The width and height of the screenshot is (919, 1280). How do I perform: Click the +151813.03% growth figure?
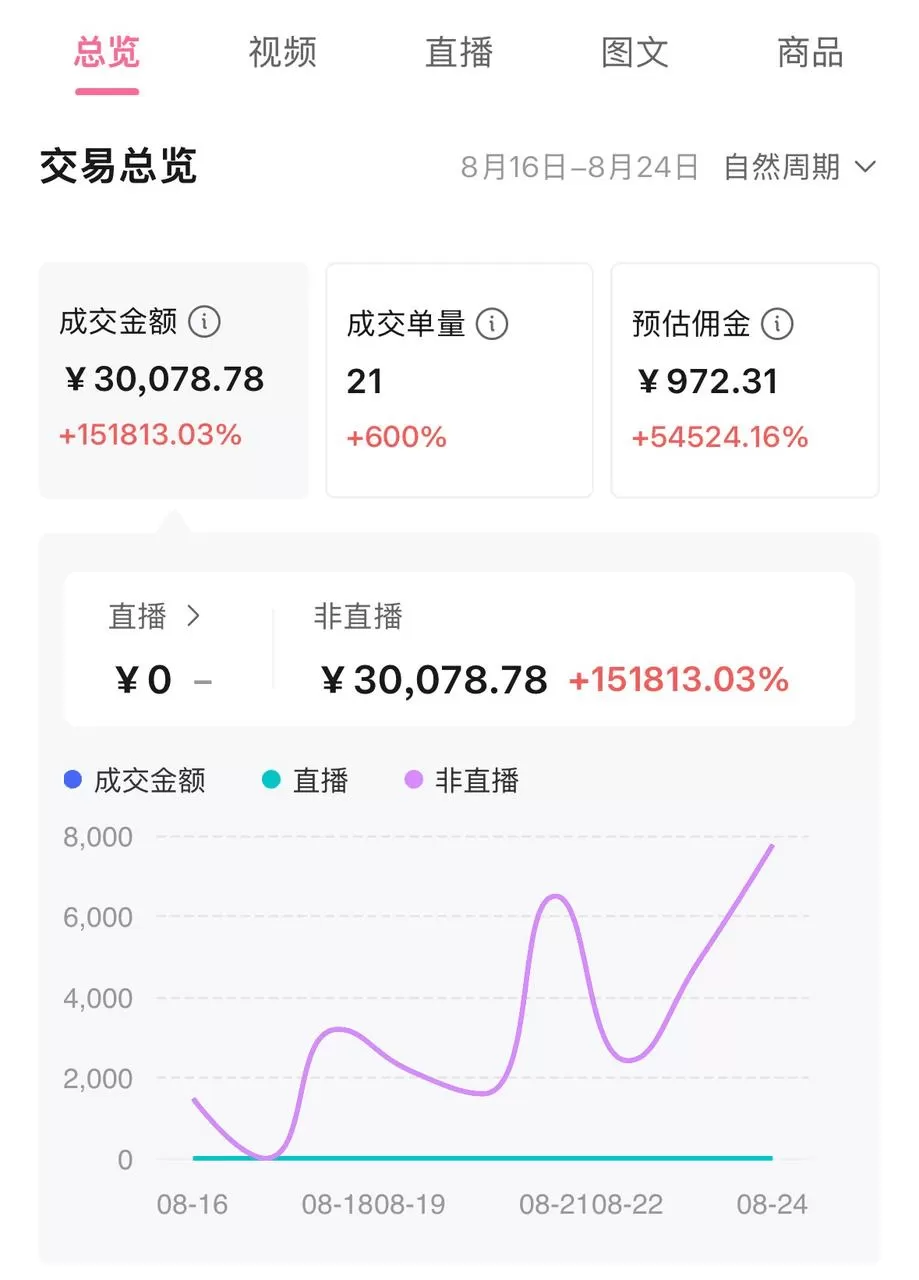[x=150, y=435]
